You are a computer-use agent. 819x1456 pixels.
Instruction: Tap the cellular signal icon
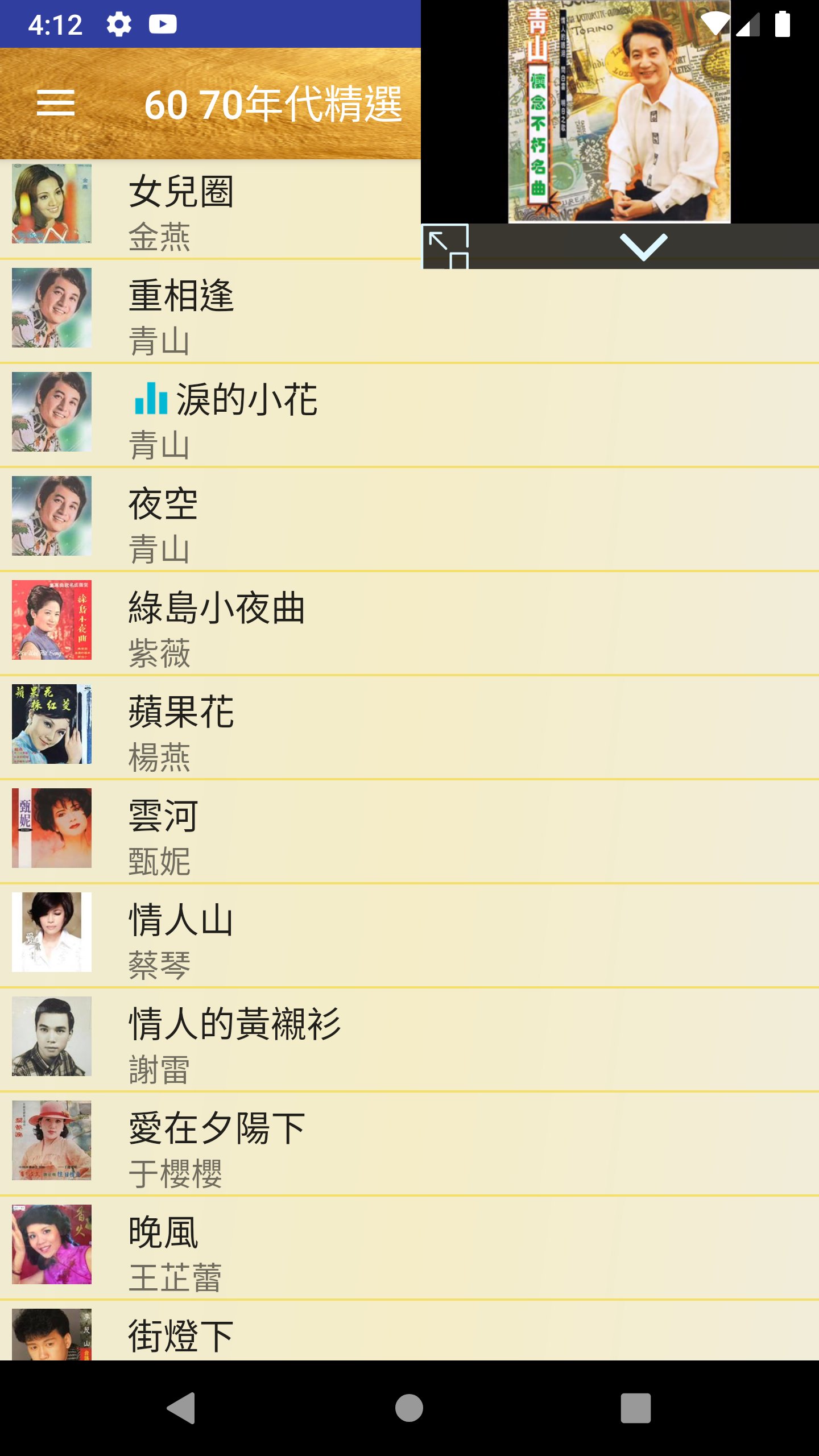click(747, 24)
